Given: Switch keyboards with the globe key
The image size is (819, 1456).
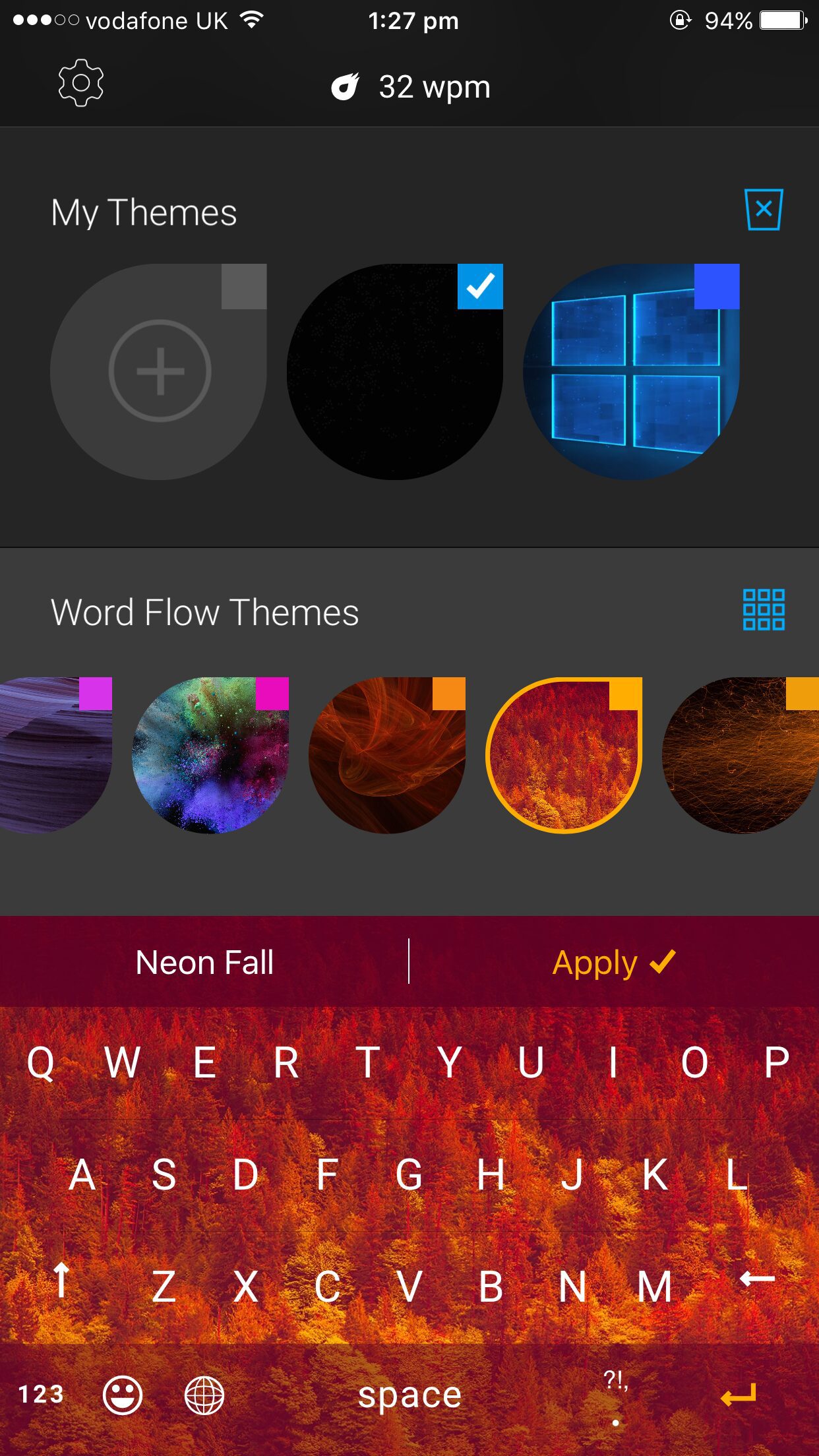Looking at the screenshot, I should click(x=204, y=1395).
